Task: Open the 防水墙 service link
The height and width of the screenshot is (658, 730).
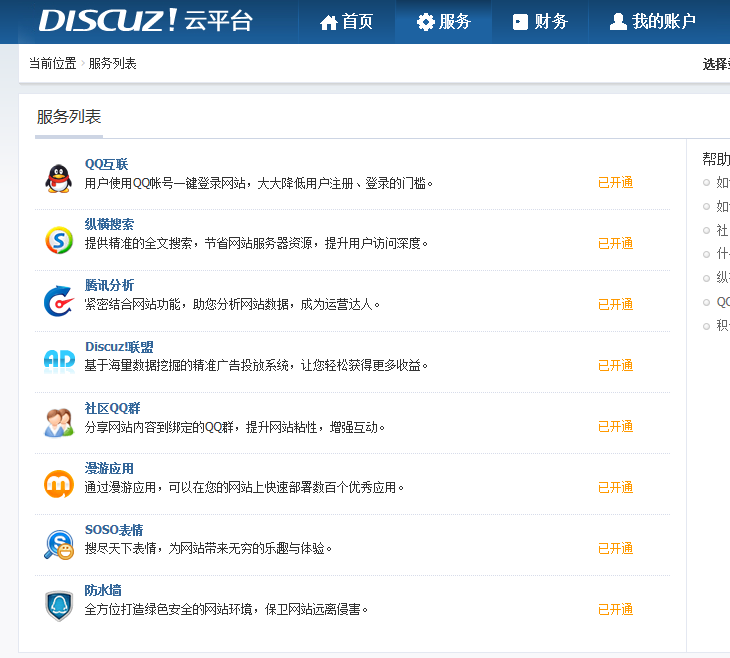Action: 103,591
